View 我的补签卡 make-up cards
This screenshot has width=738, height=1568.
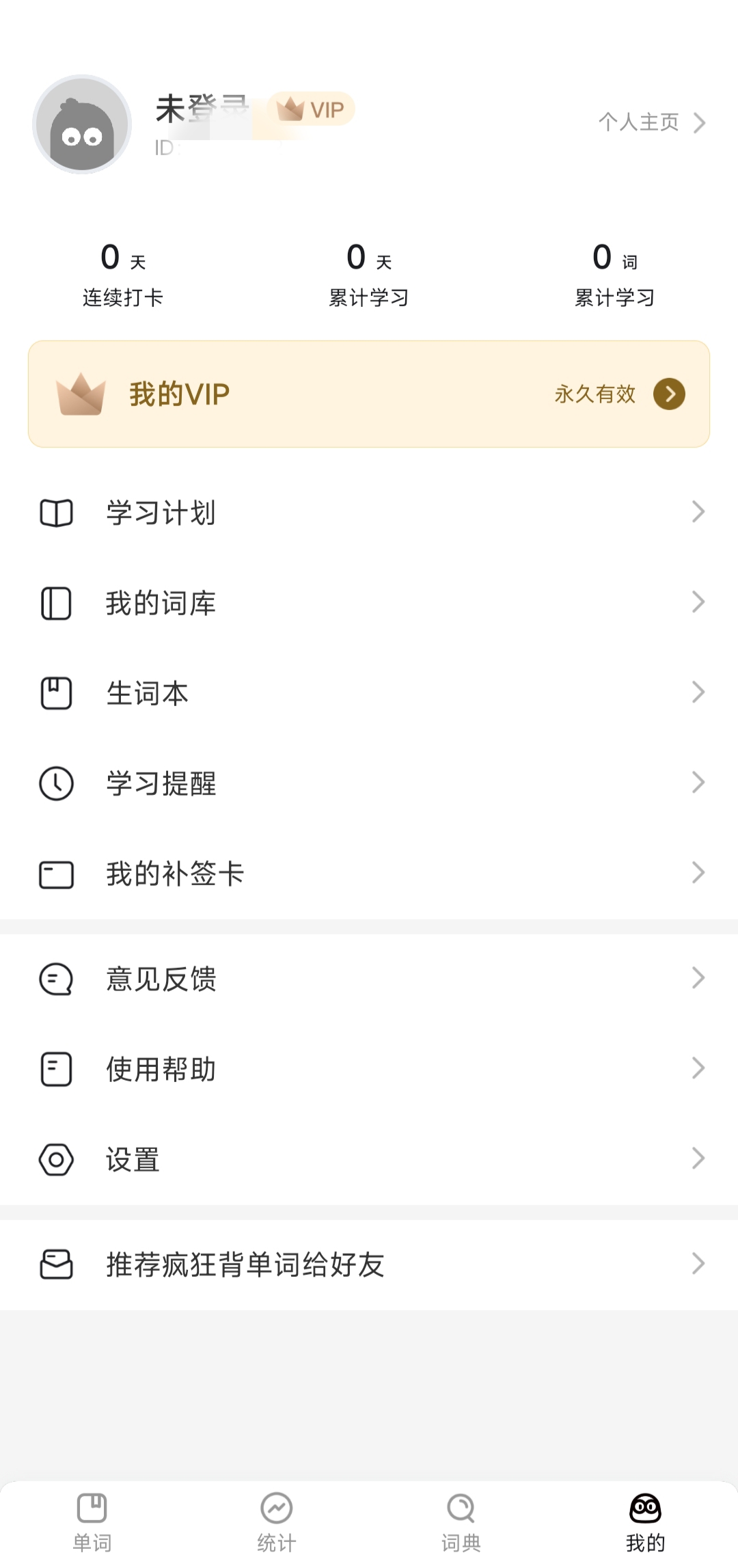pos(369,874)
